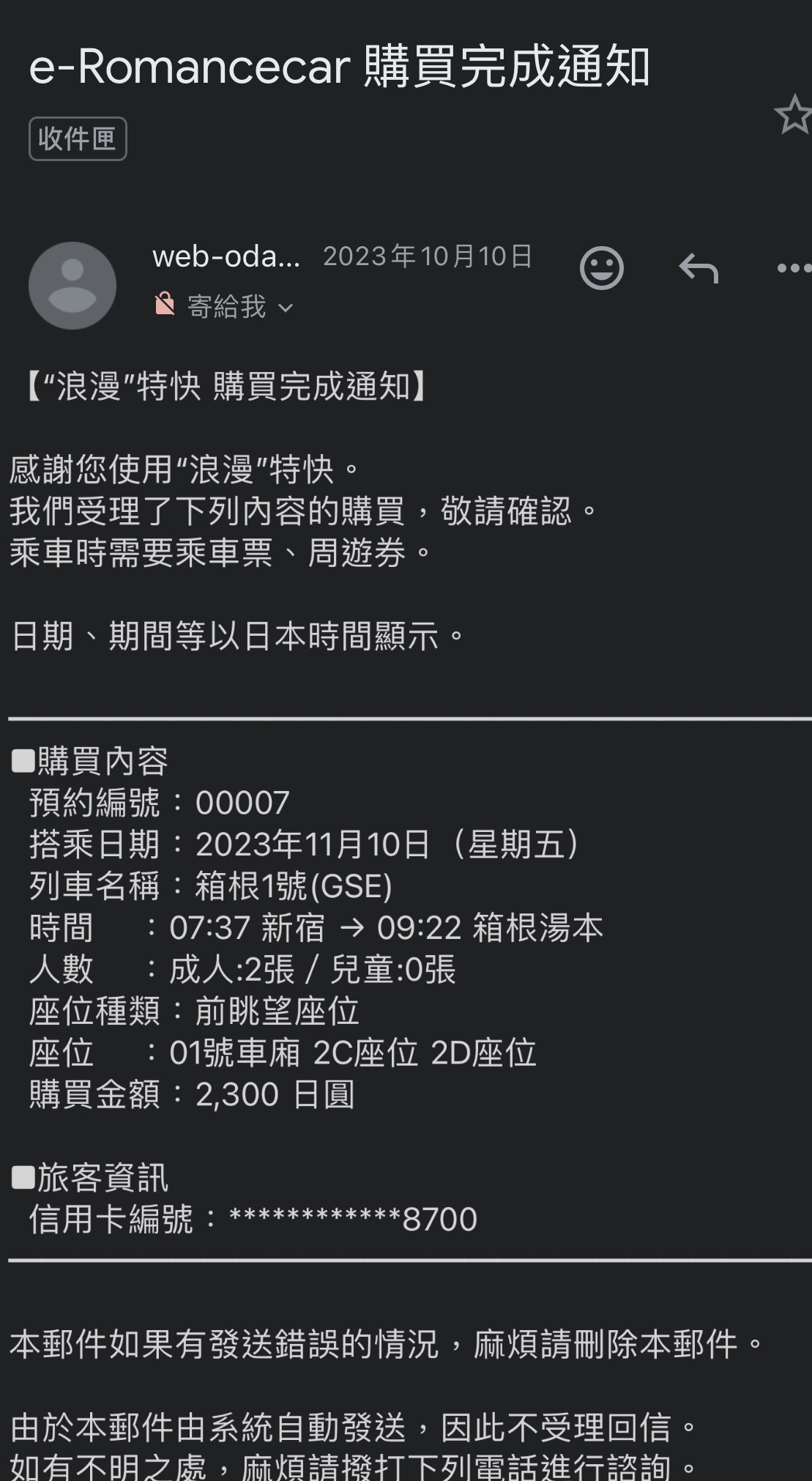
Task: Open the message's three-dot overflow menu
Action: tap(794, 268)
